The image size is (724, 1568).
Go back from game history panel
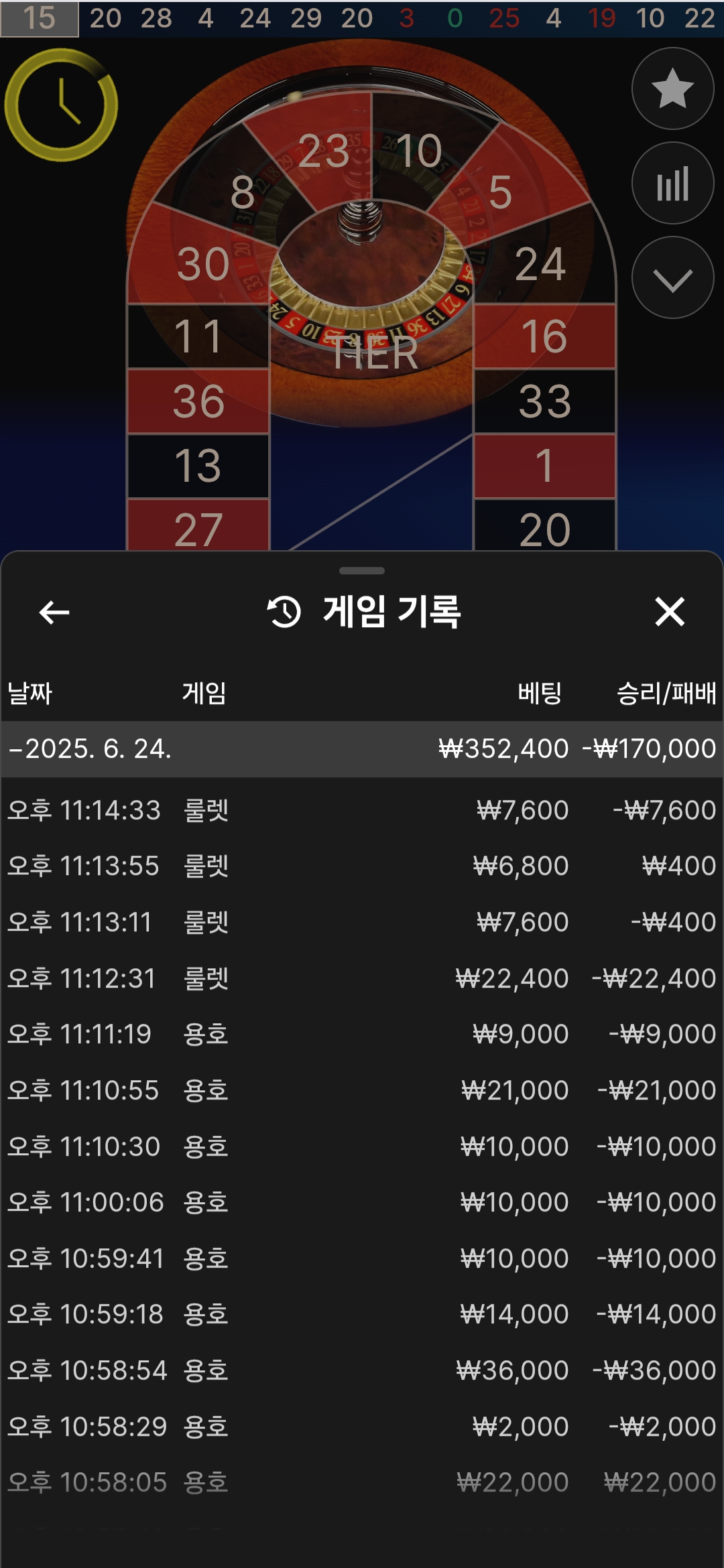click(54, 612)
